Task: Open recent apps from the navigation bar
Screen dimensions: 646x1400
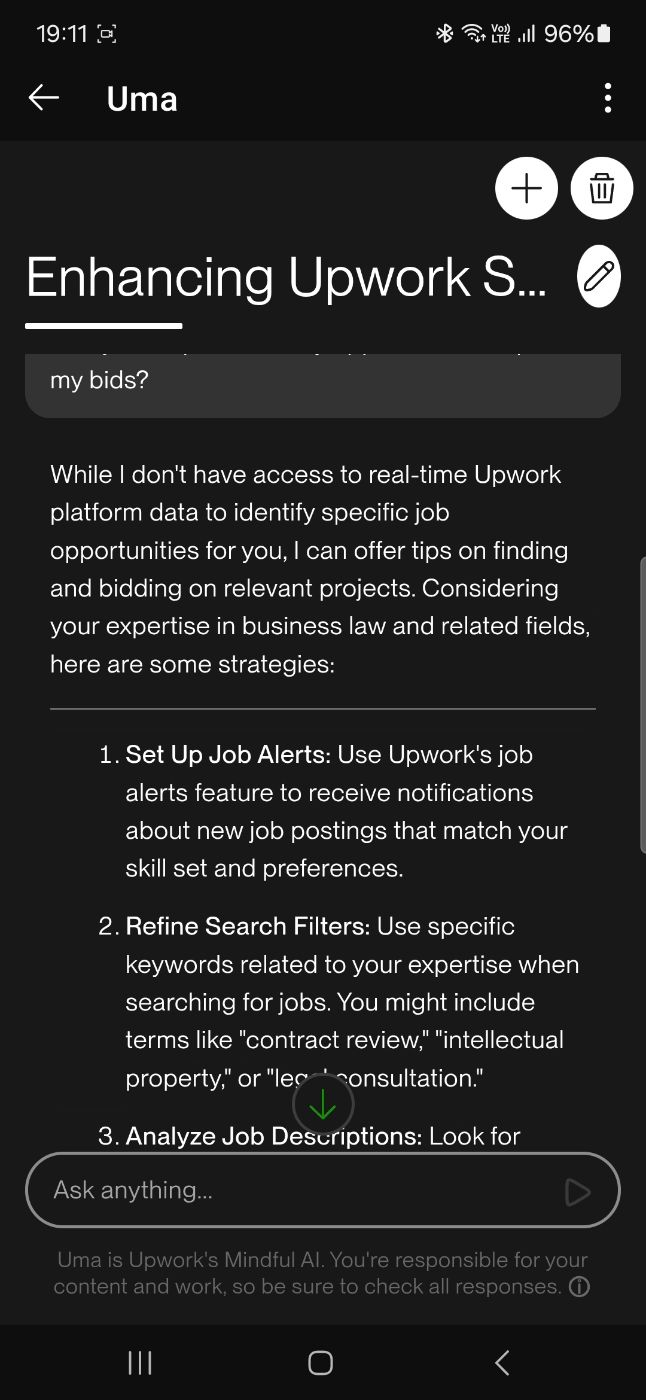Action: pos(140,1362)
